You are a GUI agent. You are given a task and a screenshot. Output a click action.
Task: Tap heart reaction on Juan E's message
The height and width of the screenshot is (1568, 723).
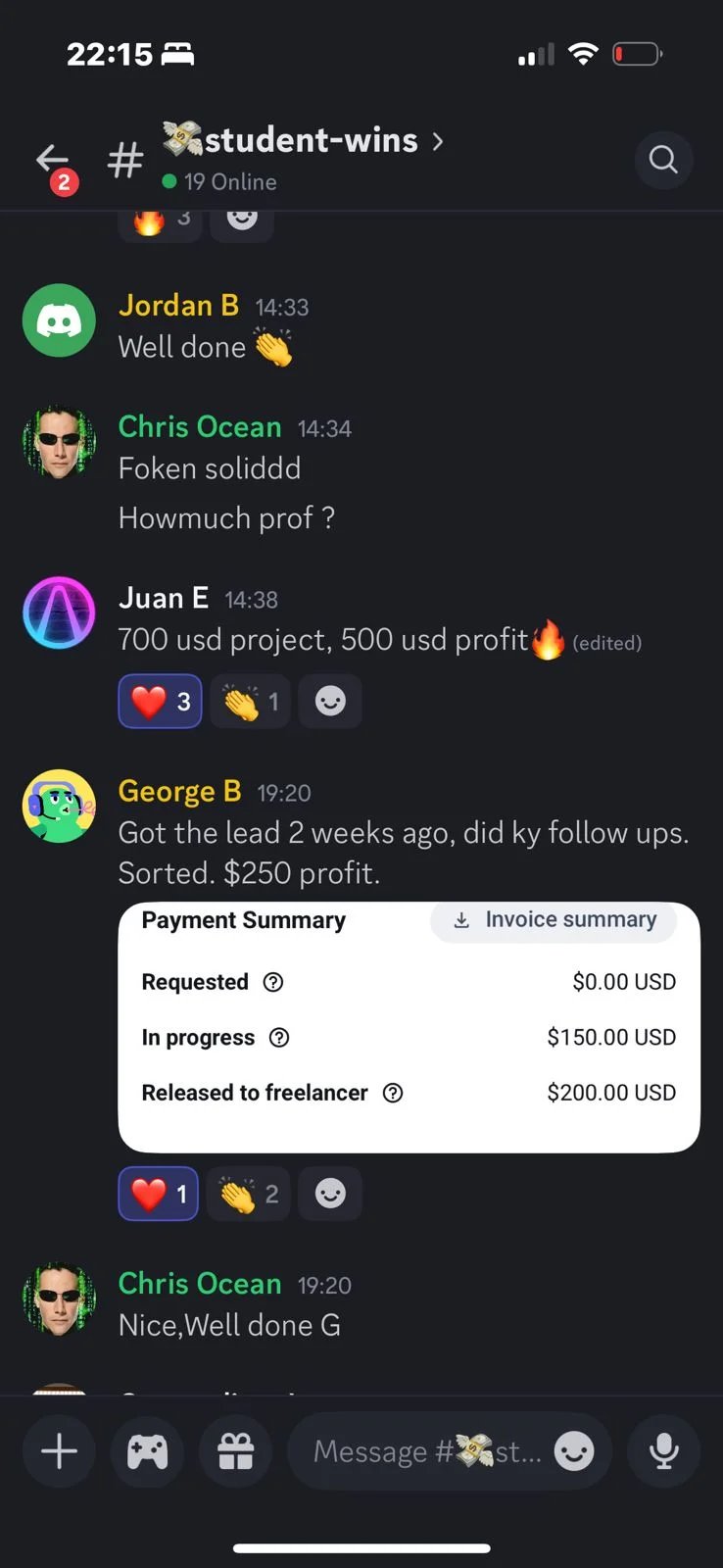(161, 702)
